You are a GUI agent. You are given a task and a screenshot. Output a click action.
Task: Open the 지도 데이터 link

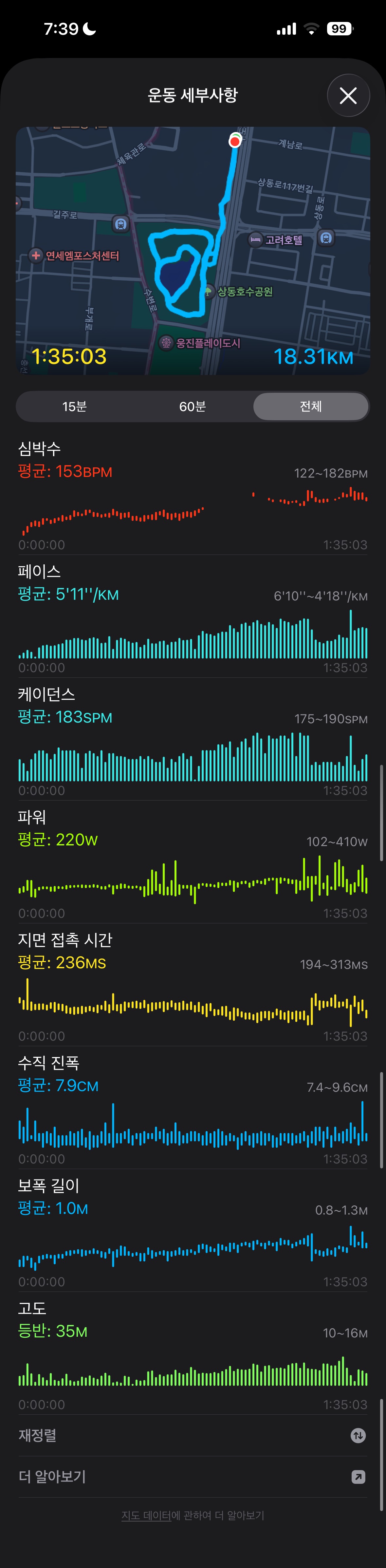146,1516
